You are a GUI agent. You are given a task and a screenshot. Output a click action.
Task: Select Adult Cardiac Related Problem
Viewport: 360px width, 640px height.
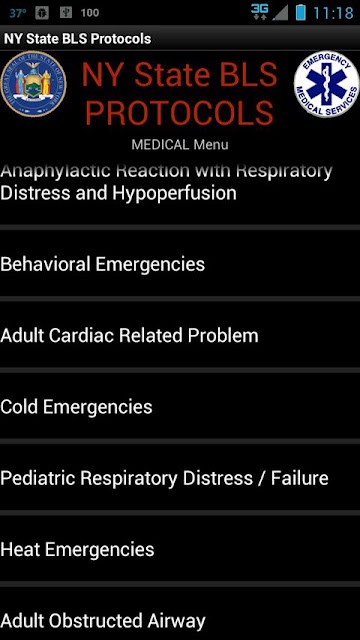[180, 336]
